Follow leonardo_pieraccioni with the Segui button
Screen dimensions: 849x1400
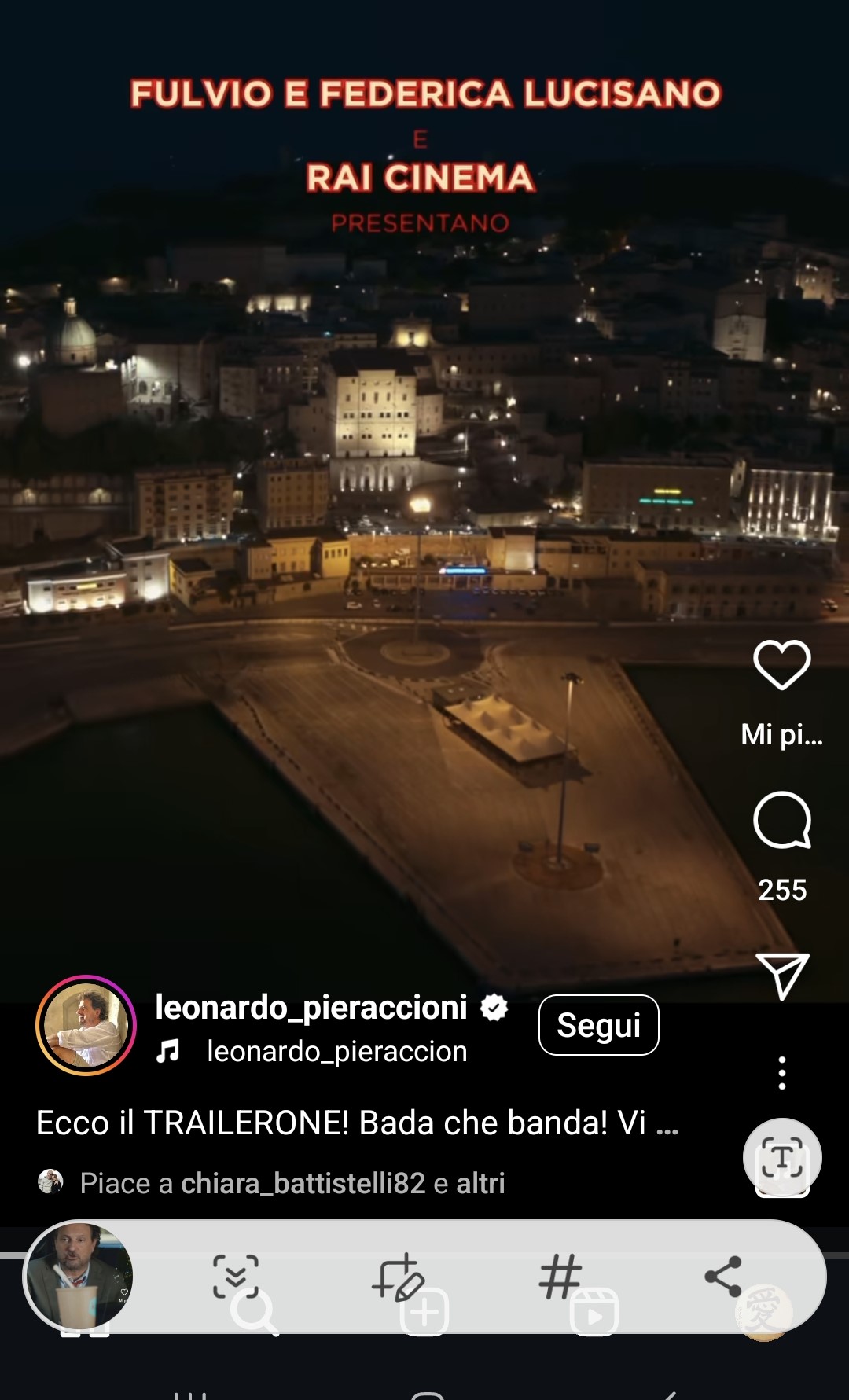(x=598, y=1025)
